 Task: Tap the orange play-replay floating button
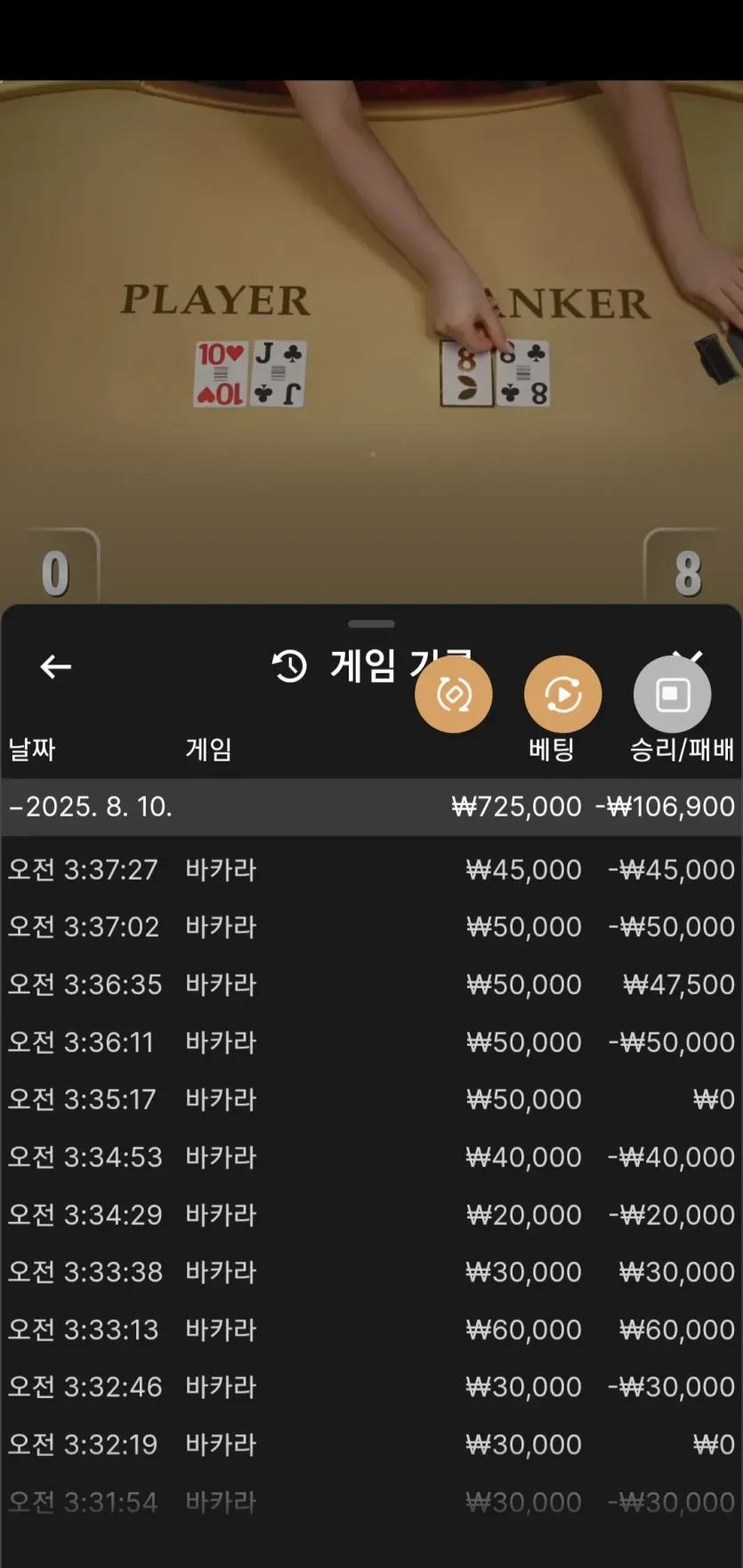[562, 695]
